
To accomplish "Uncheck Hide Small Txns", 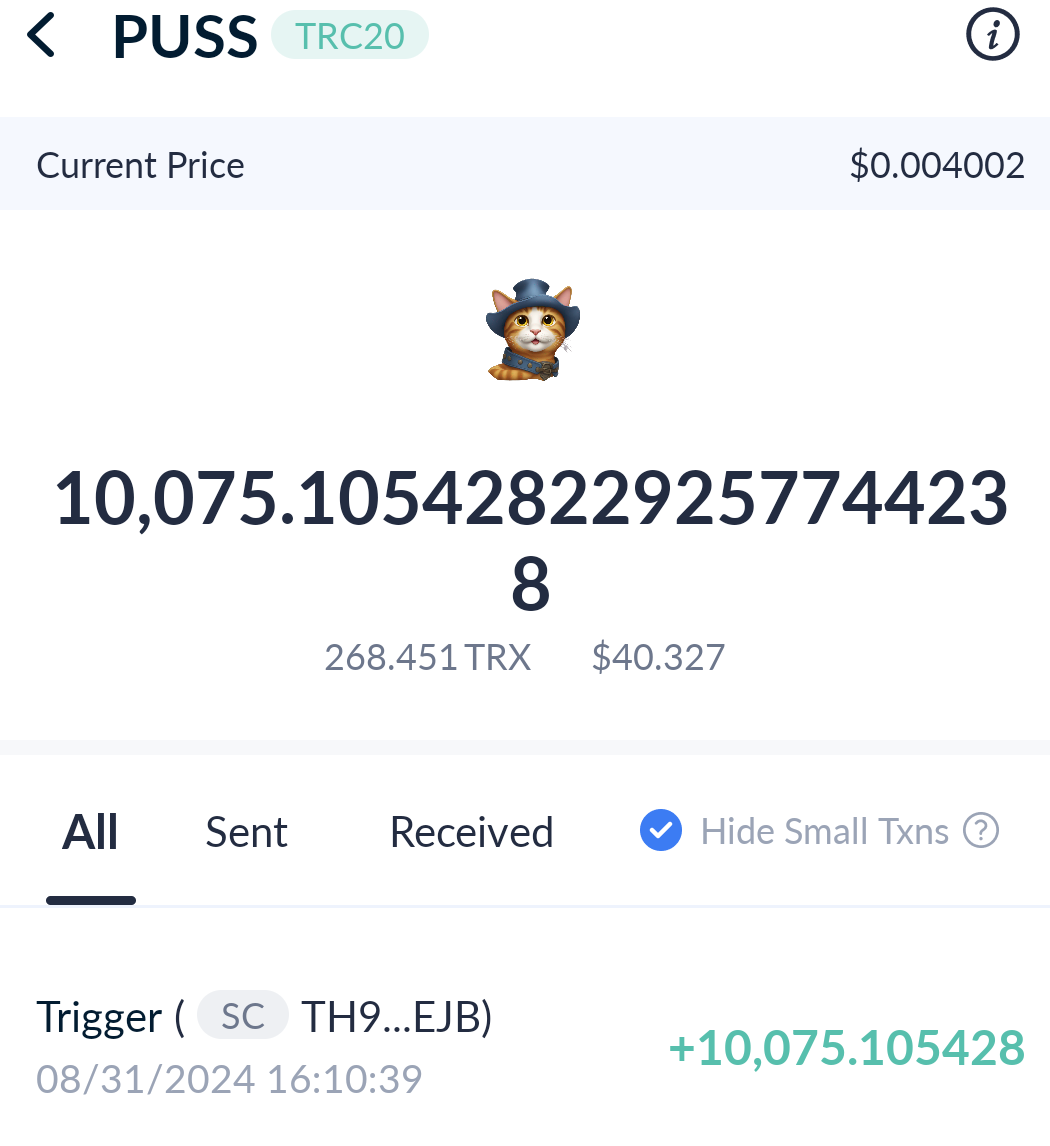I will pos(661,830).
